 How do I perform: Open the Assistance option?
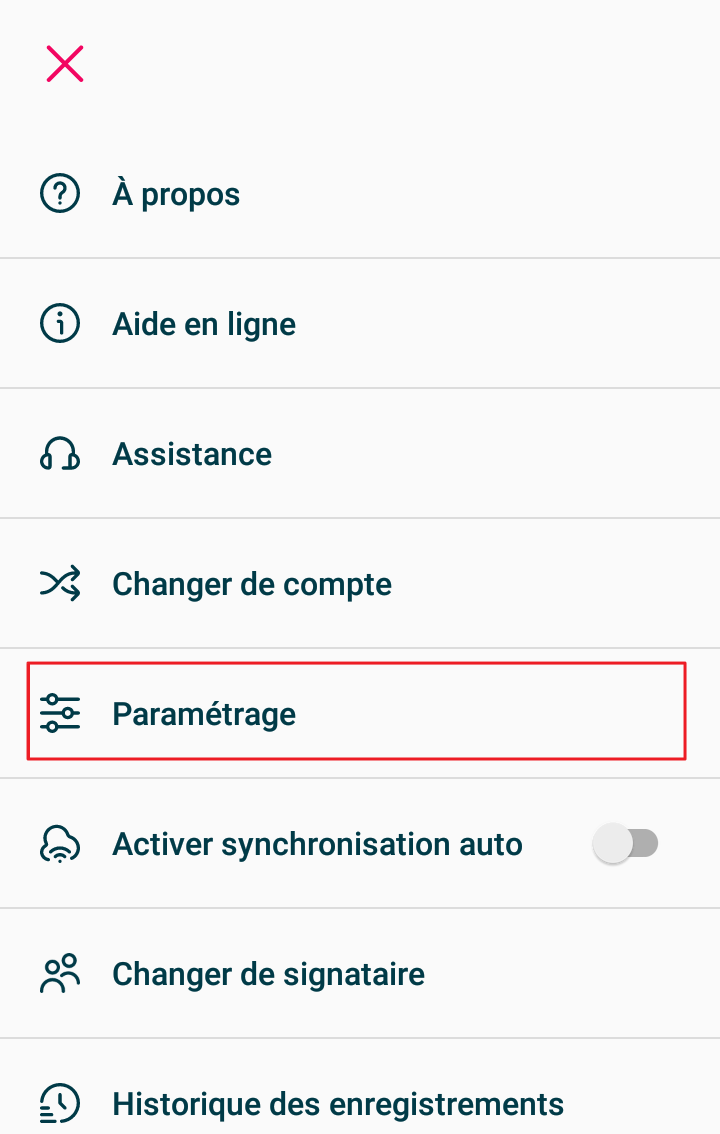point(192,454)
